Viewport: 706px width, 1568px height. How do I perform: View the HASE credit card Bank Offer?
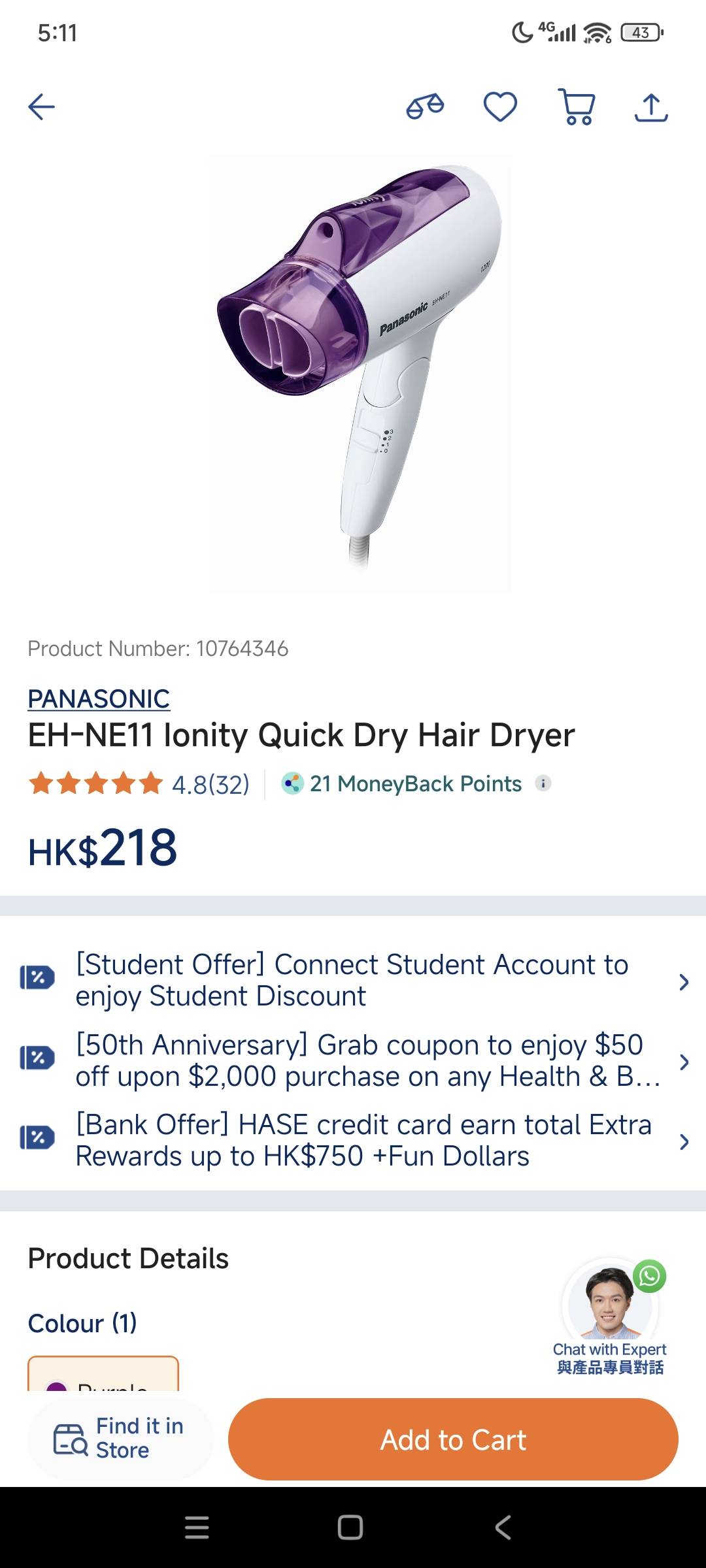tap(353, 1140)
